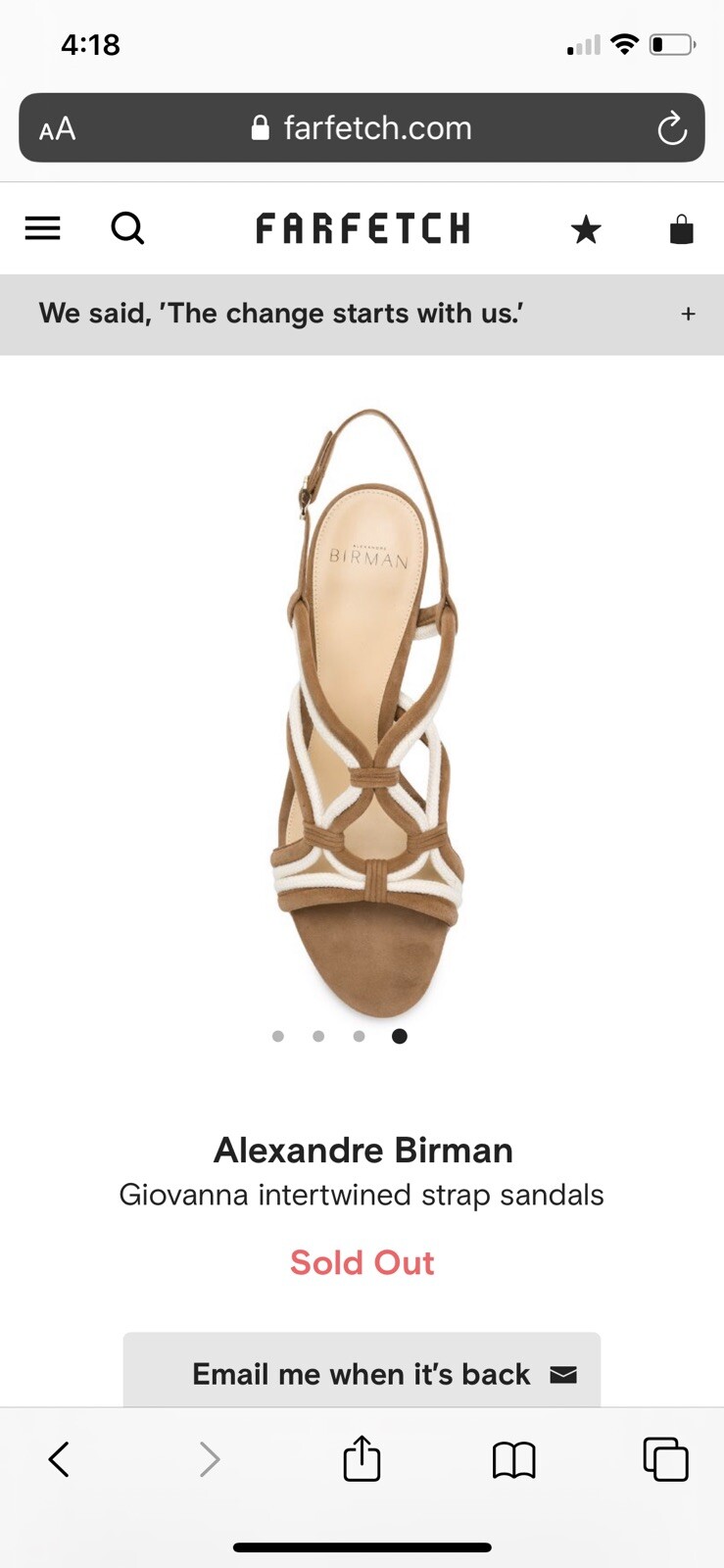724x1568 pixels.
Task: Tap the farfetch.com address bar
Action: 362,127
